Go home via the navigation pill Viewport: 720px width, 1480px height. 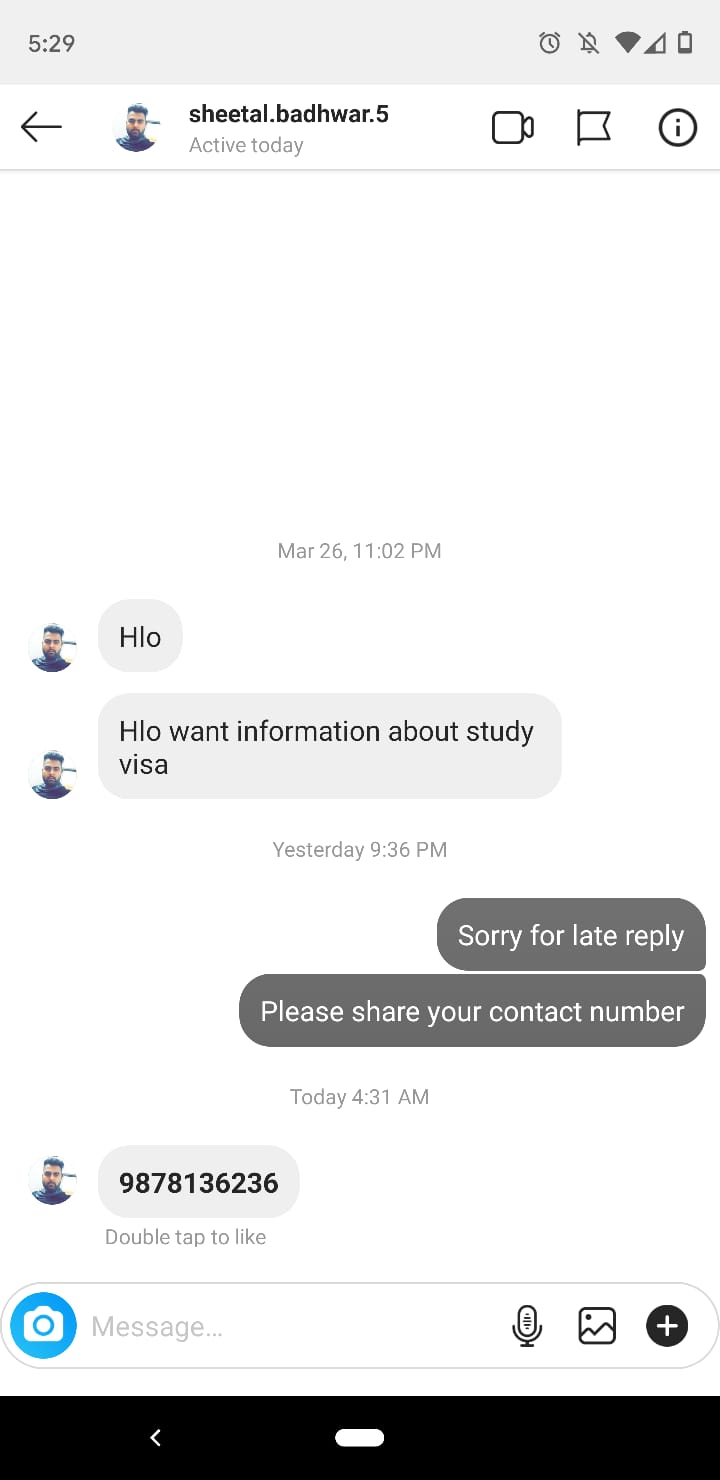pyautogui.click(x=360, y=1438)
